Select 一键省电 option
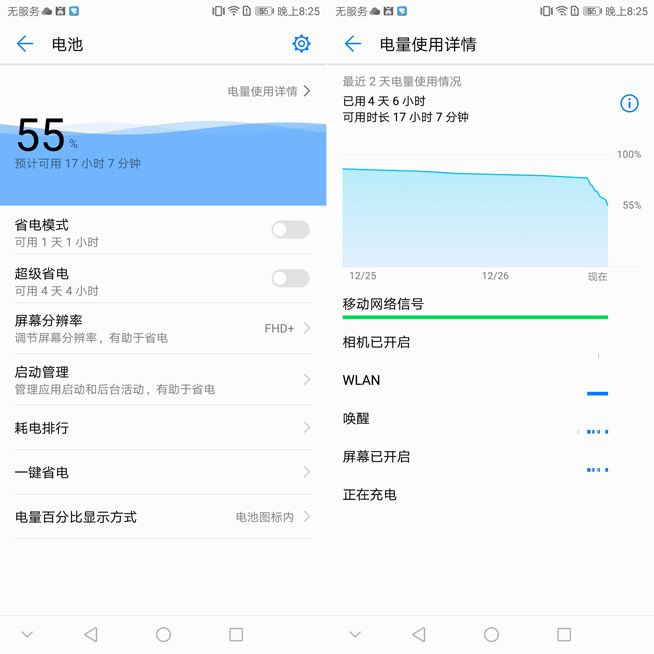654x654 pixels. pyautogui.click(x=162, y=472)
